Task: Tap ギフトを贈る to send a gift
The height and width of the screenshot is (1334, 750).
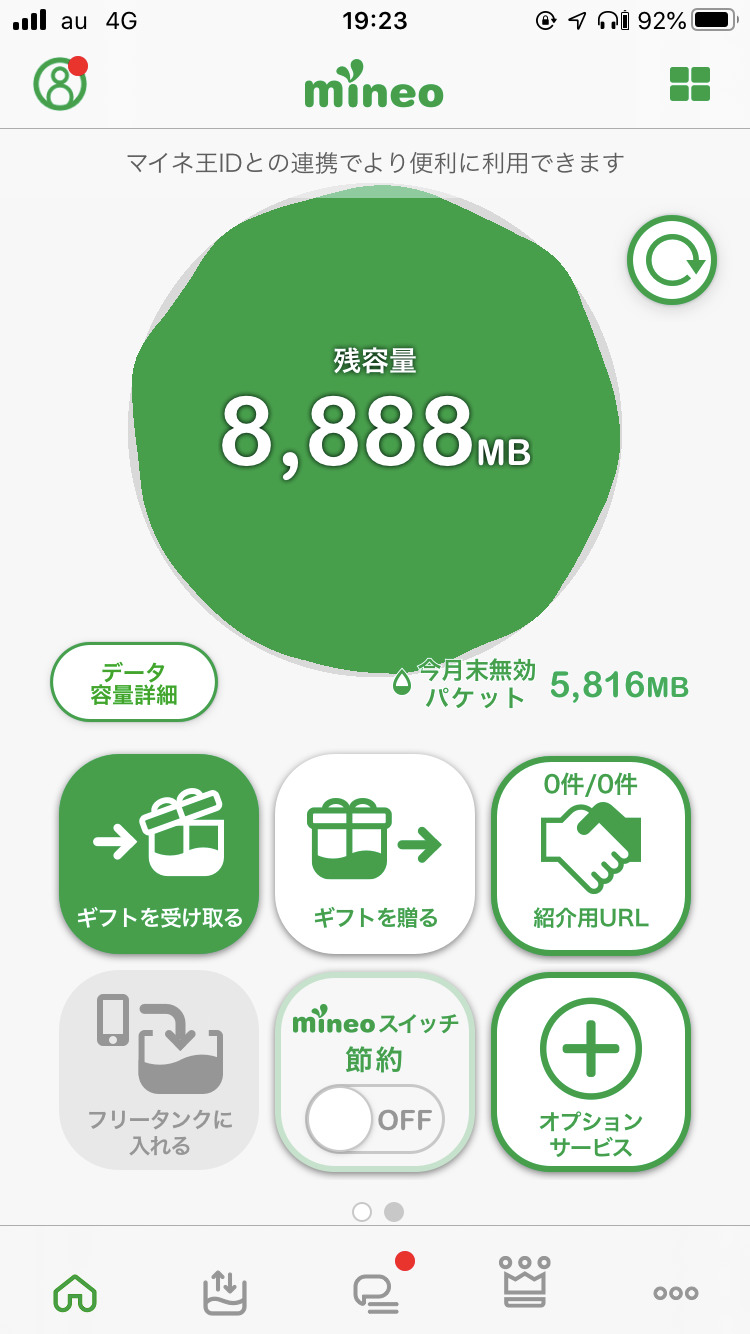Action: tap(375, 852)
